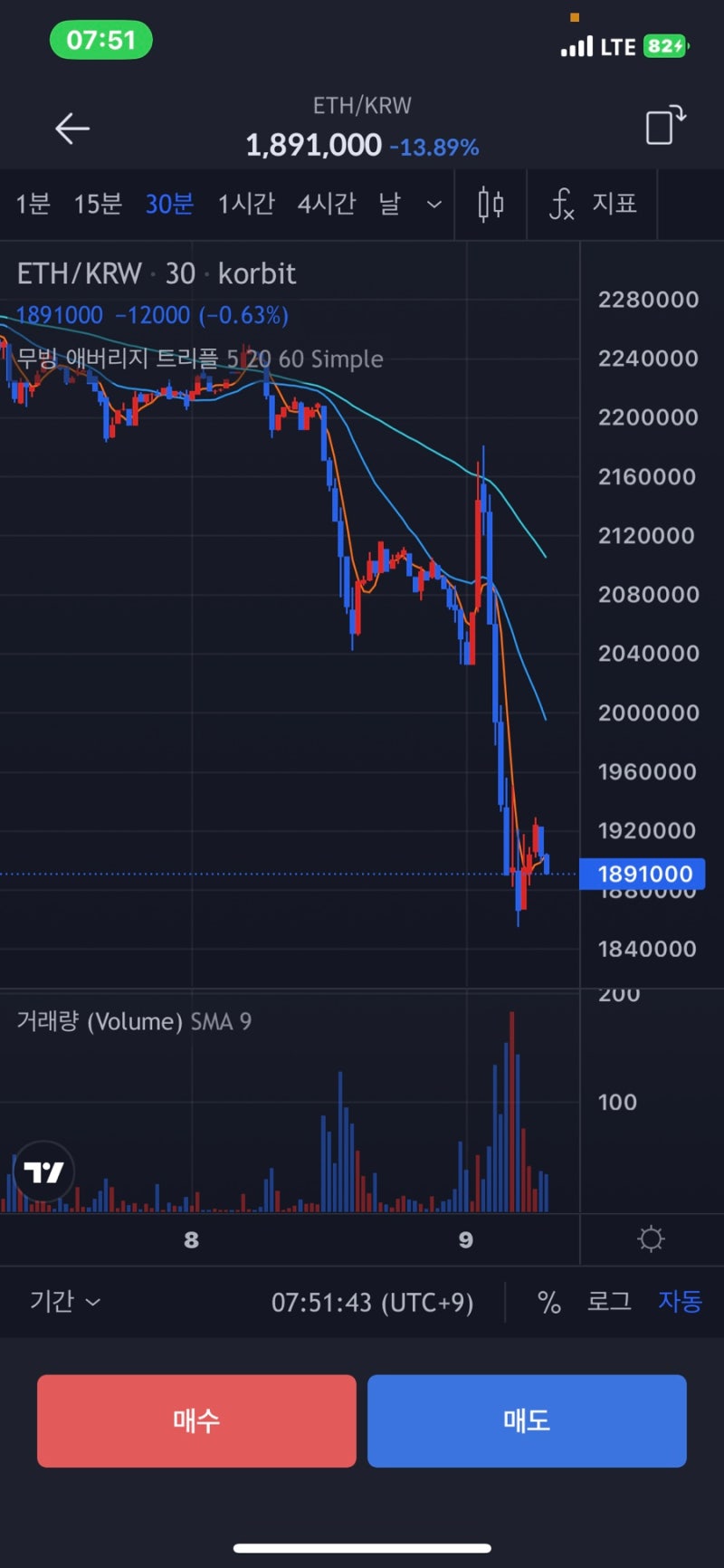The height and width of the screenshot is (1568, 724).
Task: Open the candlestick chart type selector
Action: coord(491,205)
